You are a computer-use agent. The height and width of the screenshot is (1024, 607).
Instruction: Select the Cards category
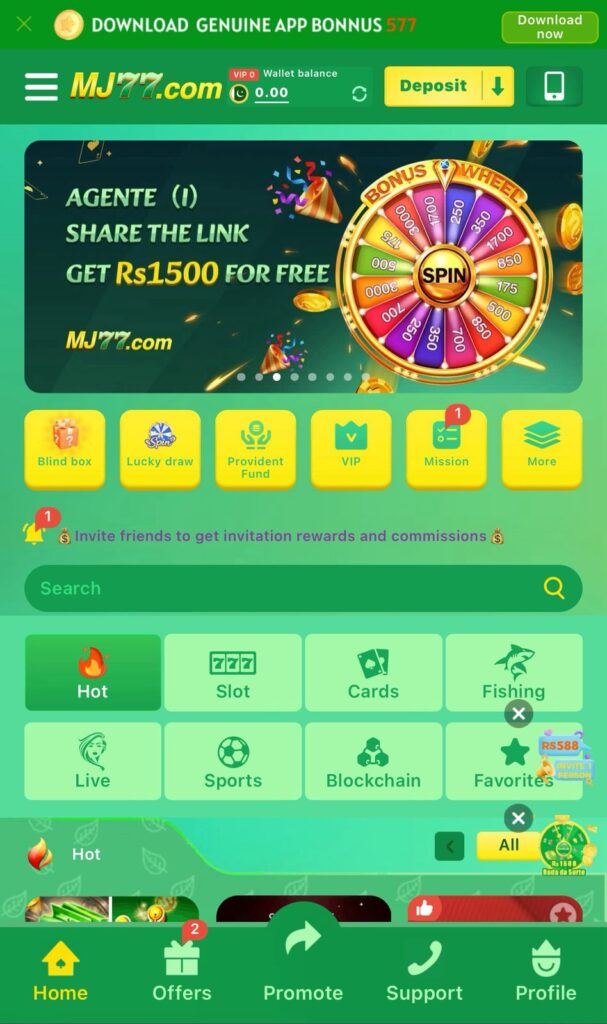pos(373,673)
